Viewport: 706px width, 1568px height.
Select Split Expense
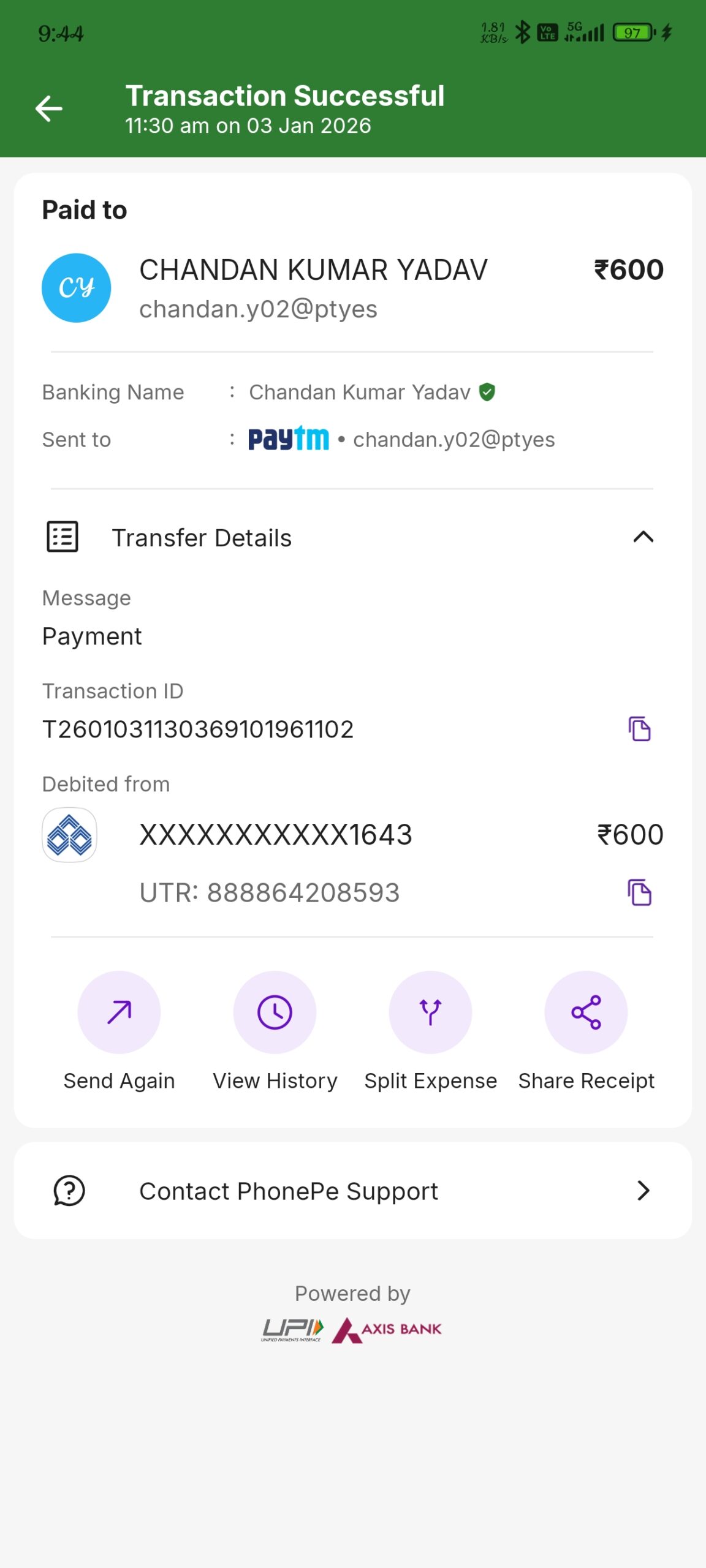430,1012
